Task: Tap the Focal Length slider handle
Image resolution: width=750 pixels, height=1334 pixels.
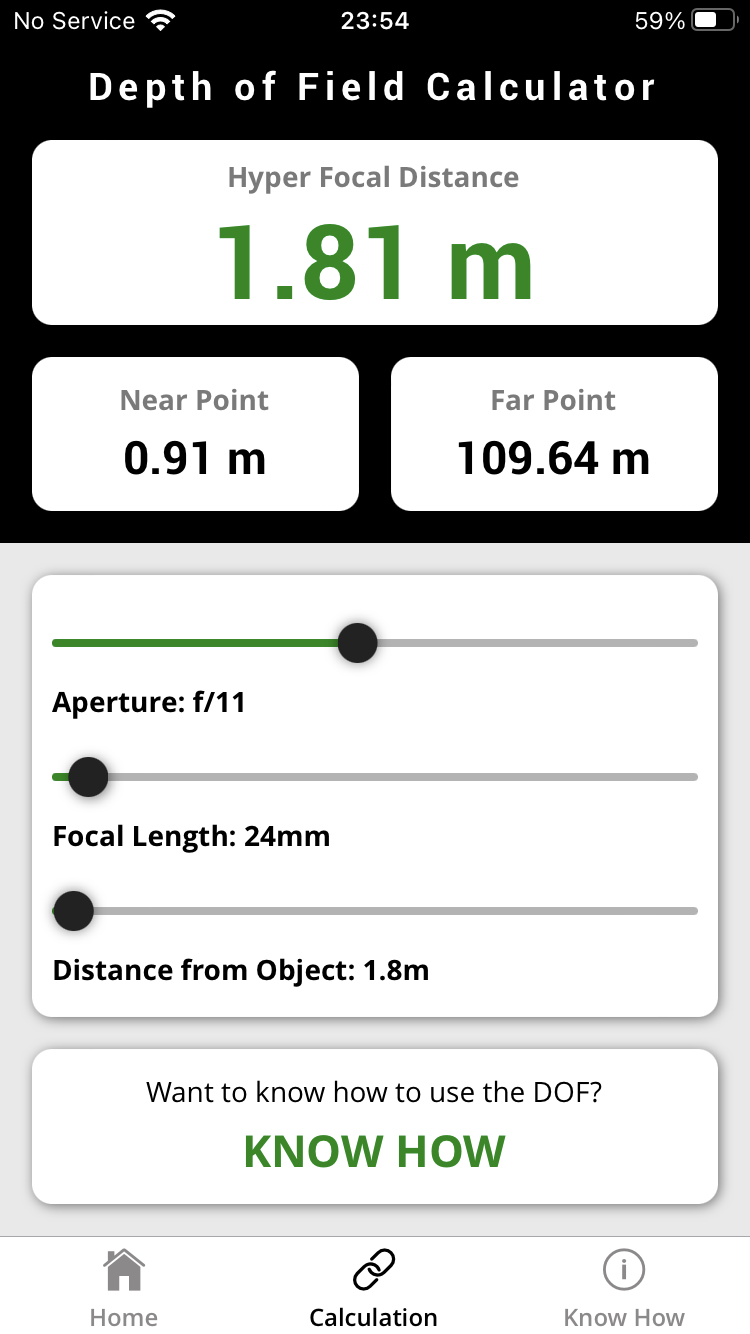Action: (x=88, y=776)
